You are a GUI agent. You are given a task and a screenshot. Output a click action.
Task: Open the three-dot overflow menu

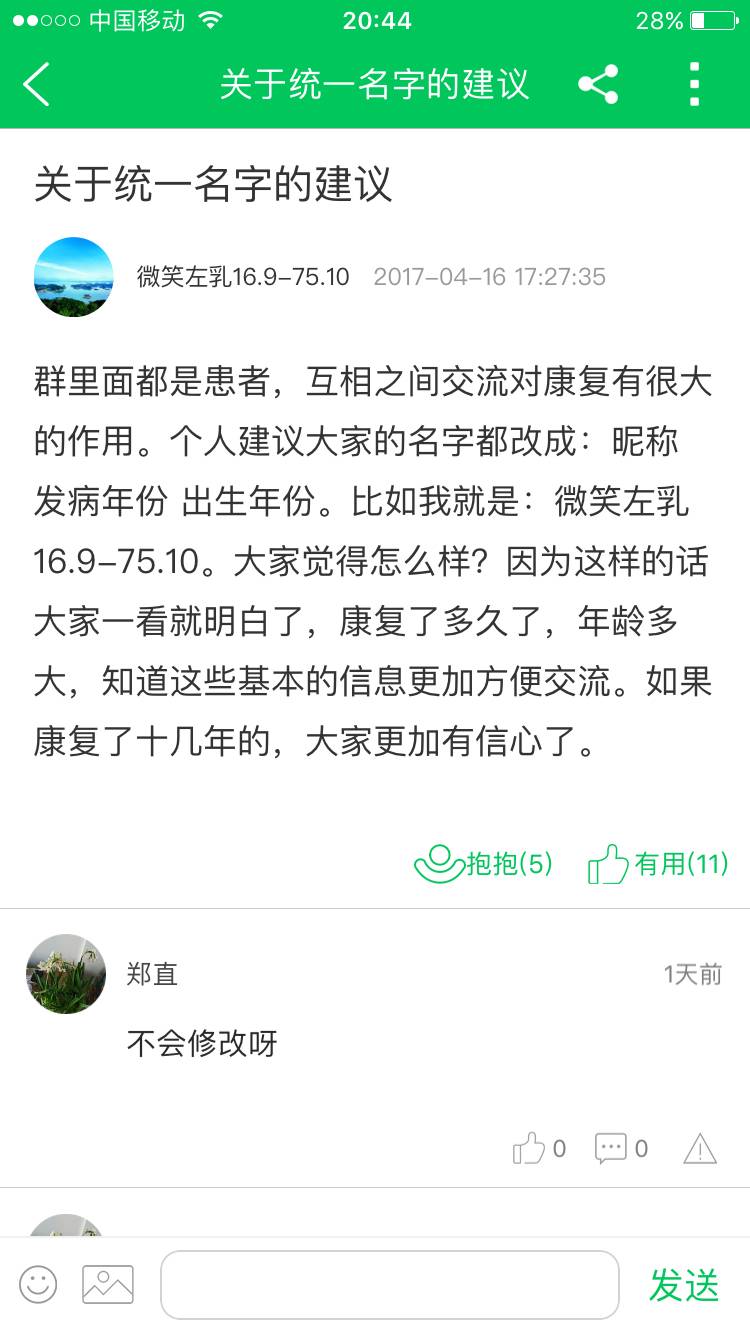694,85
